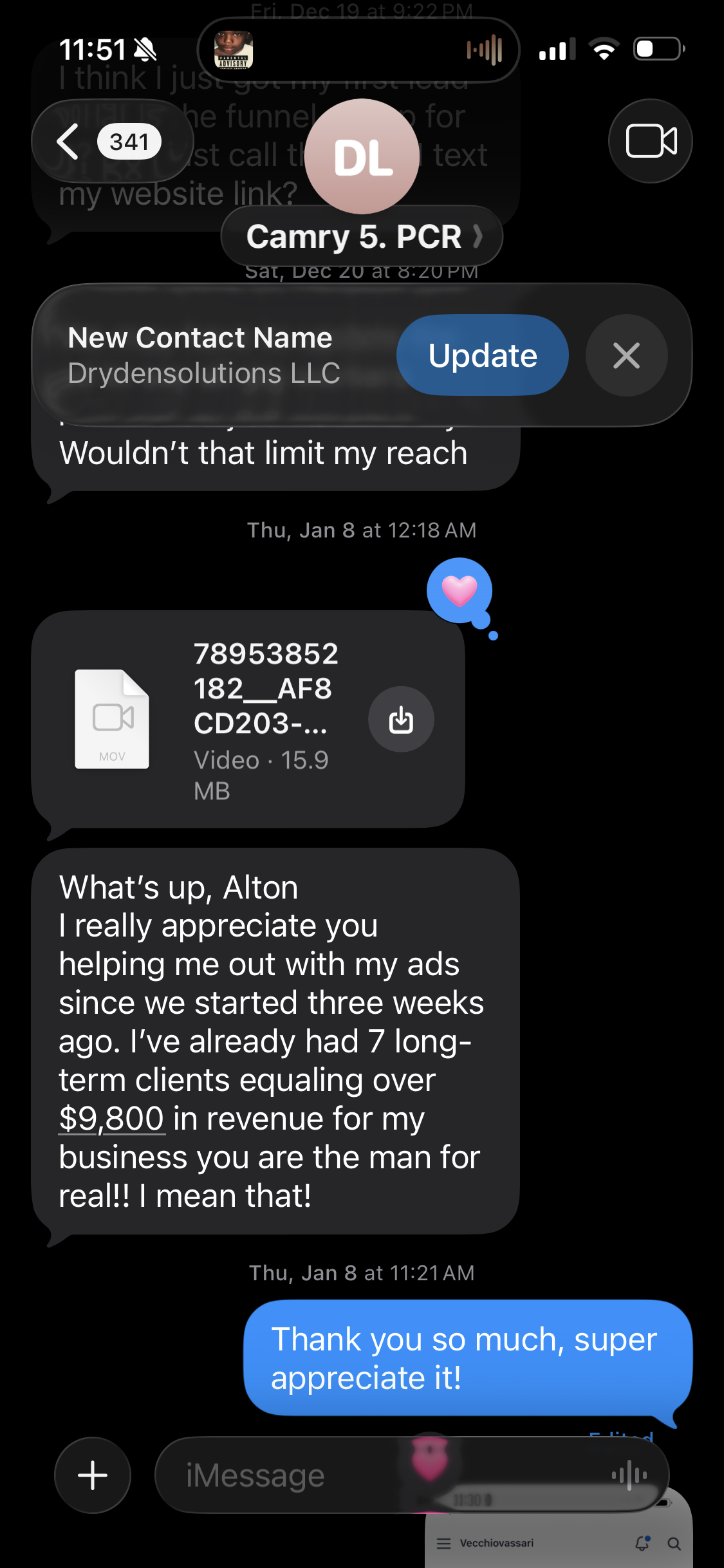Dismiss the New Contact Name banner

point(626,355)
